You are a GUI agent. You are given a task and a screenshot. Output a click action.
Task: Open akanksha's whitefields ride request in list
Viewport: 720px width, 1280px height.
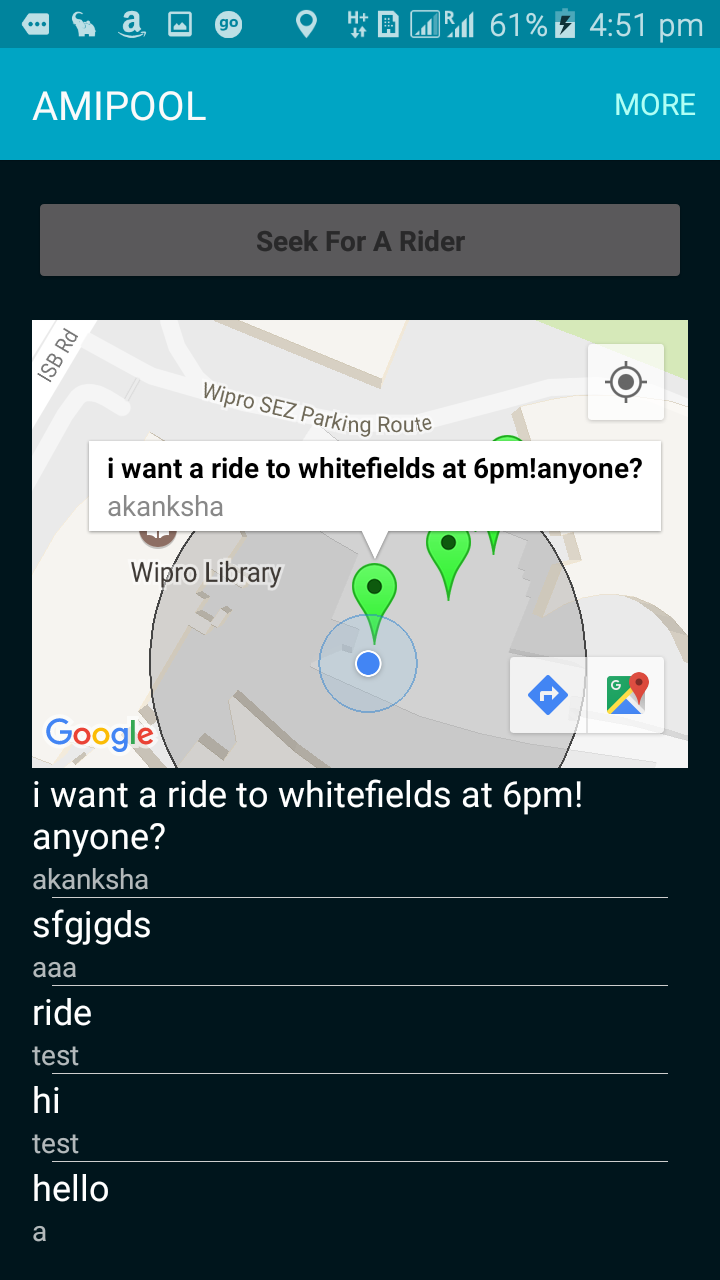coord(350,836)
